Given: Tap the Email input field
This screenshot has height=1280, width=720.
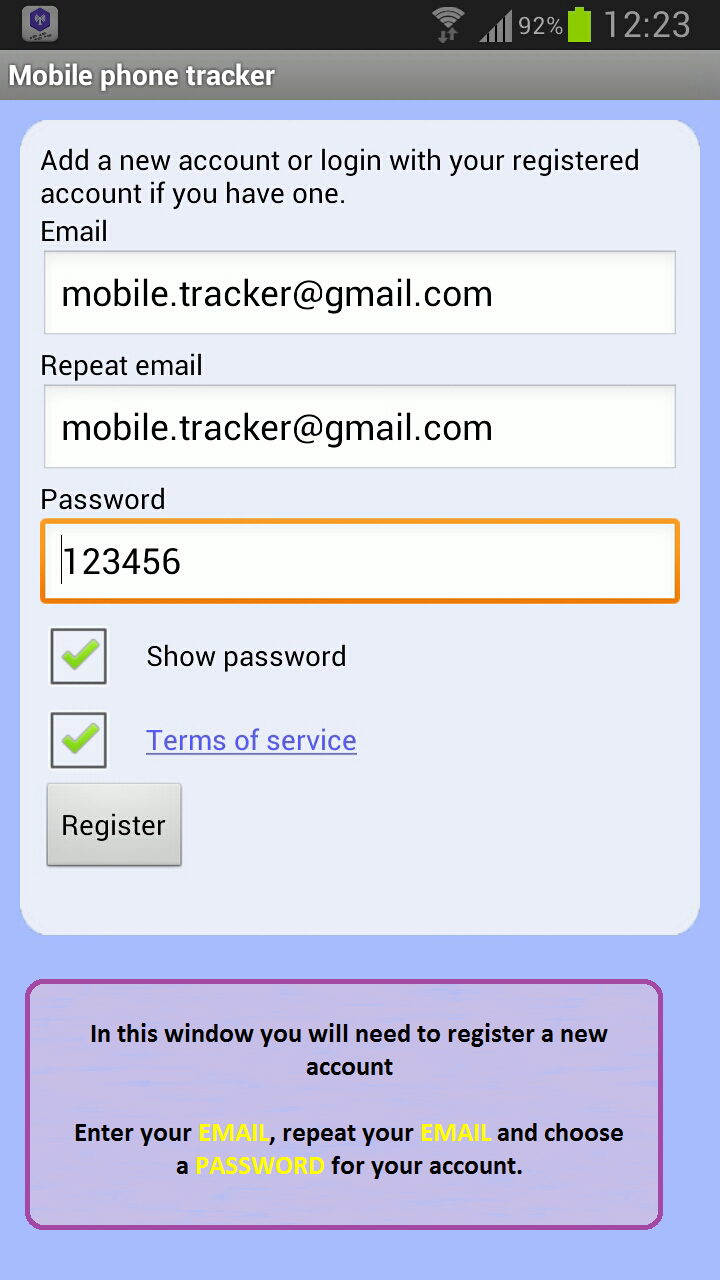Looking at the screenshot, I should [360, 293].
